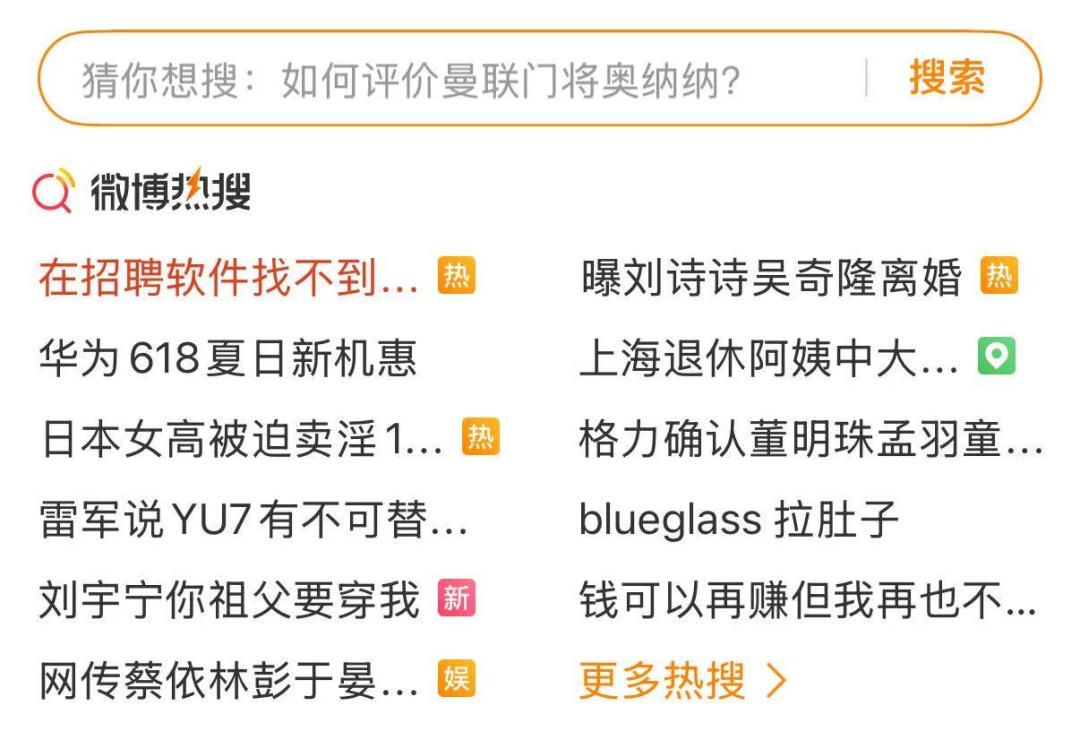1080x740 pixels.
Task: Open 雷军说YU7有不可替… topic
Action: pyautogui.click(x=253, y=520)
